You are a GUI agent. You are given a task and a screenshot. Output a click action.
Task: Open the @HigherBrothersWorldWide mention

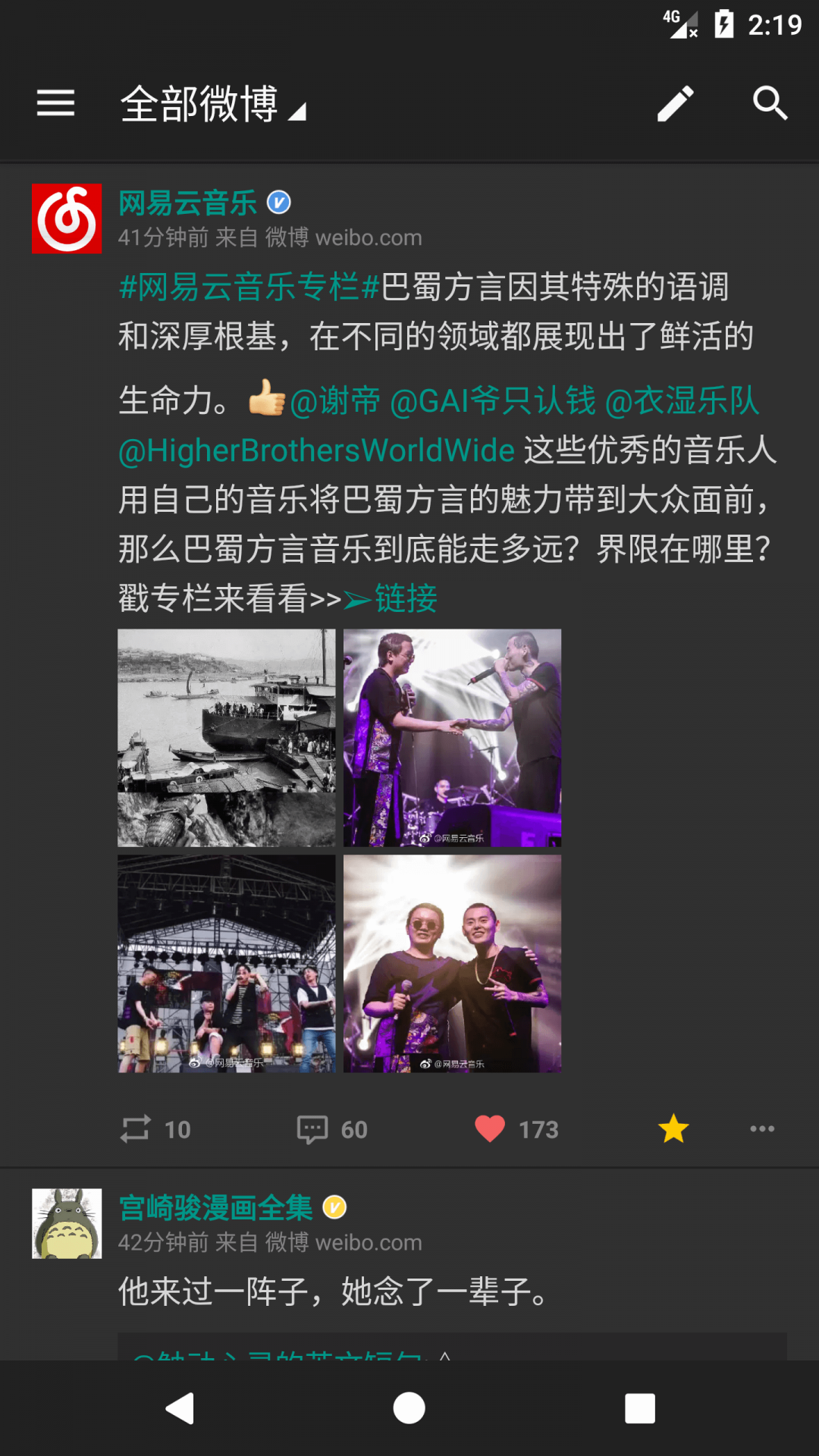coord(316,450)
